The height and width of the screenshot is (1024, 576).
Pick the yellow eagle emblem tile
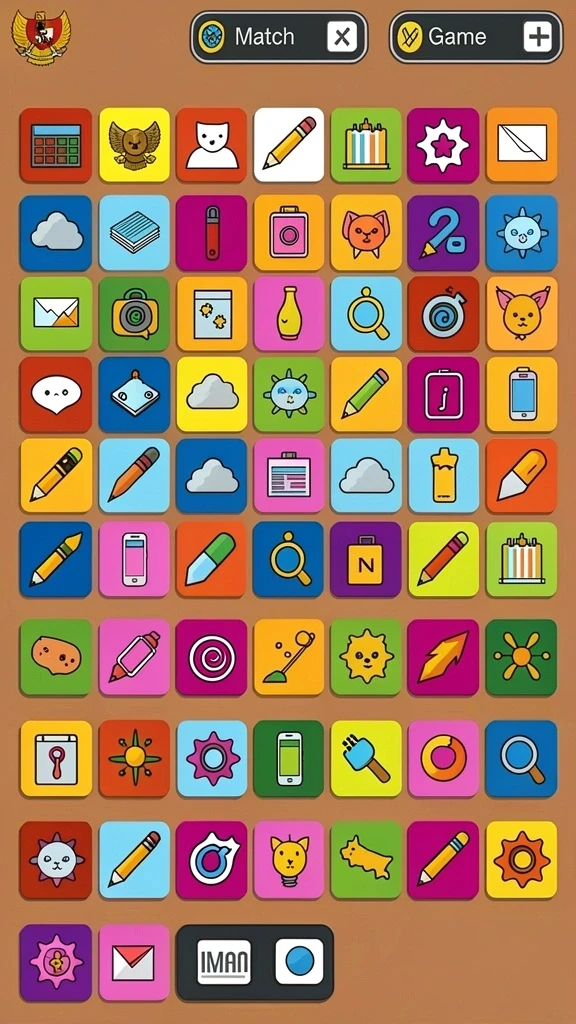tap(135, 145)
